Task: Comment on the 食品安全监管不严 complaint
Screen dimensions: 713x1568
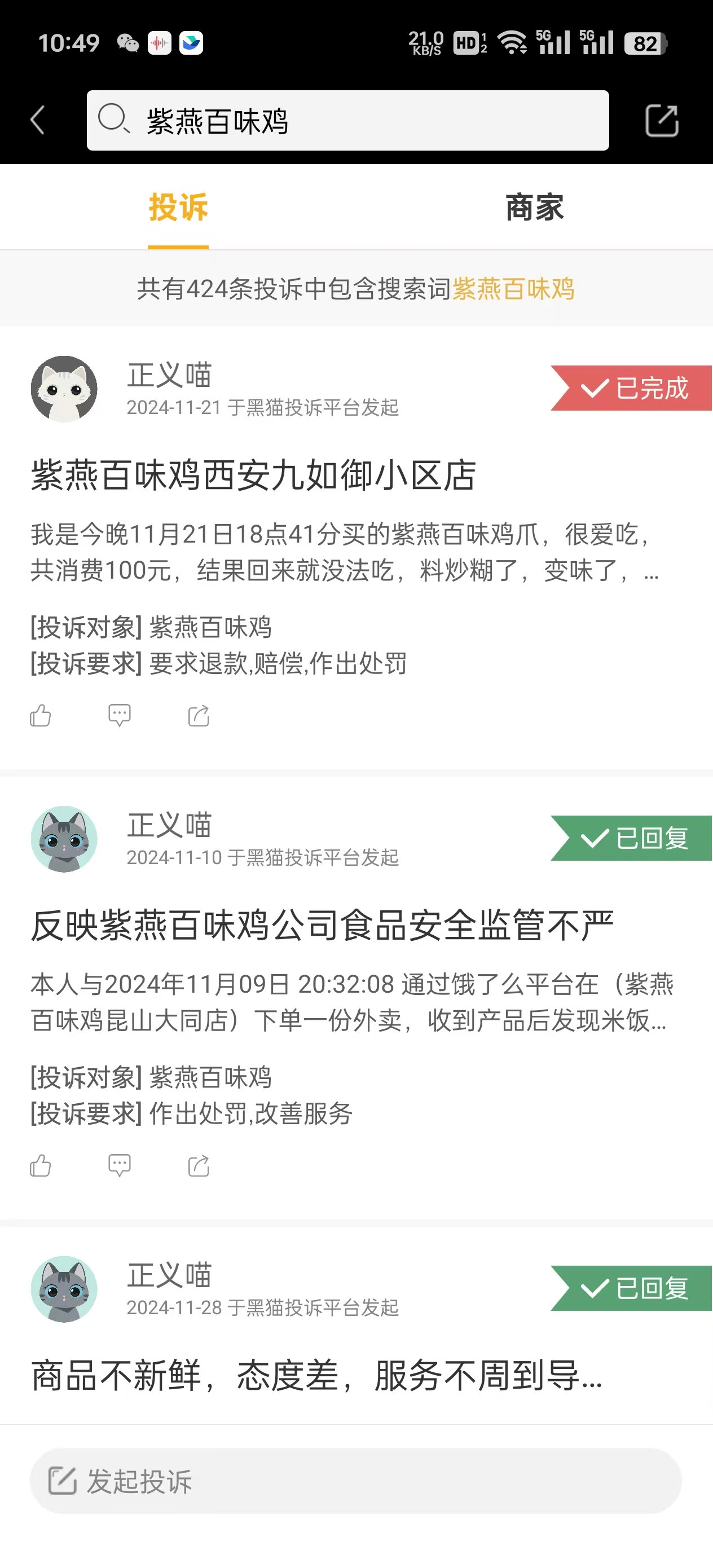Action: coord(120,1166)
